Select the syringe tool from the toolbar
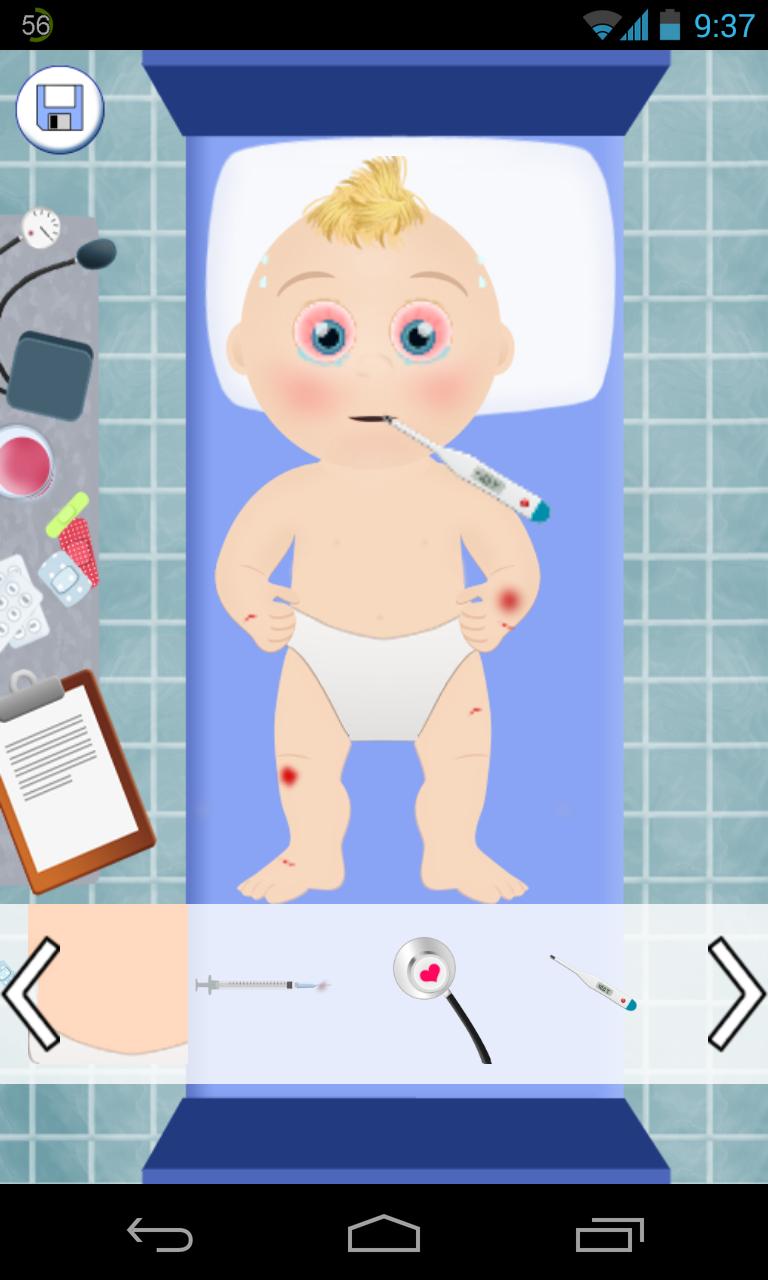The height and width of the screenshot is (1280, 768). tap(258, 985)
